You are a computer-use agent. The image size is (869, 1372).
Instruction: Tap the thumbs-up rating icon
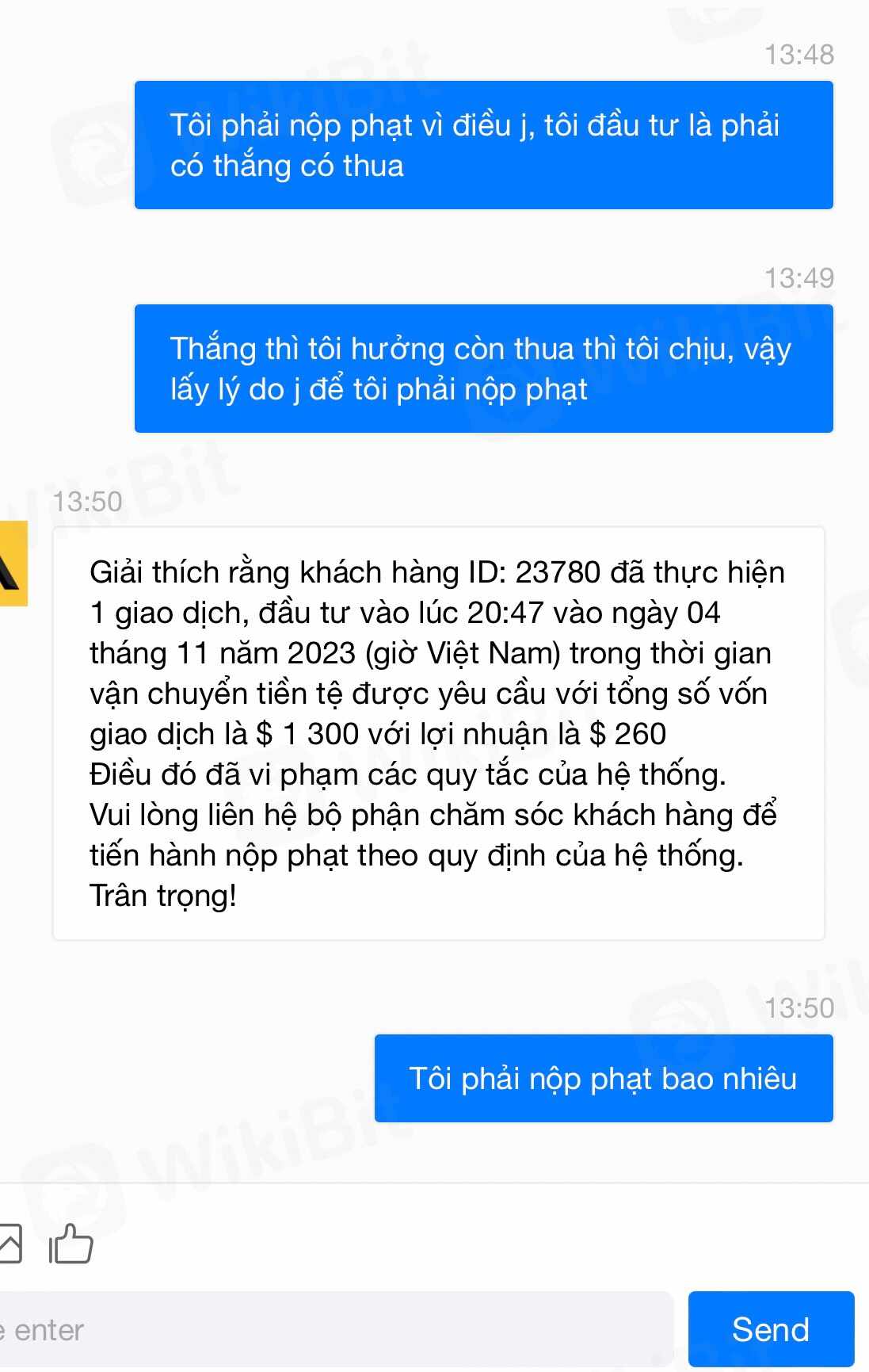(71, 1244)
